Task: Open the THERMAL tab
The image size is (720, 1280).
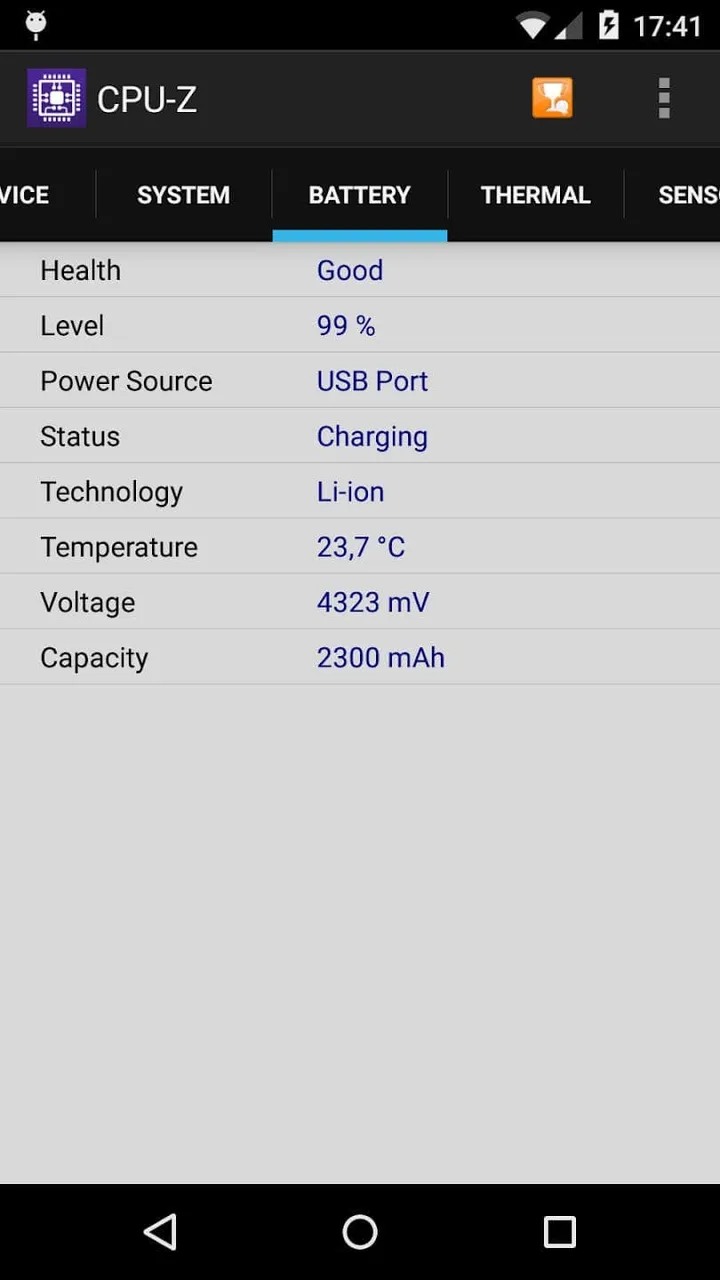Action: click(535, 195)
